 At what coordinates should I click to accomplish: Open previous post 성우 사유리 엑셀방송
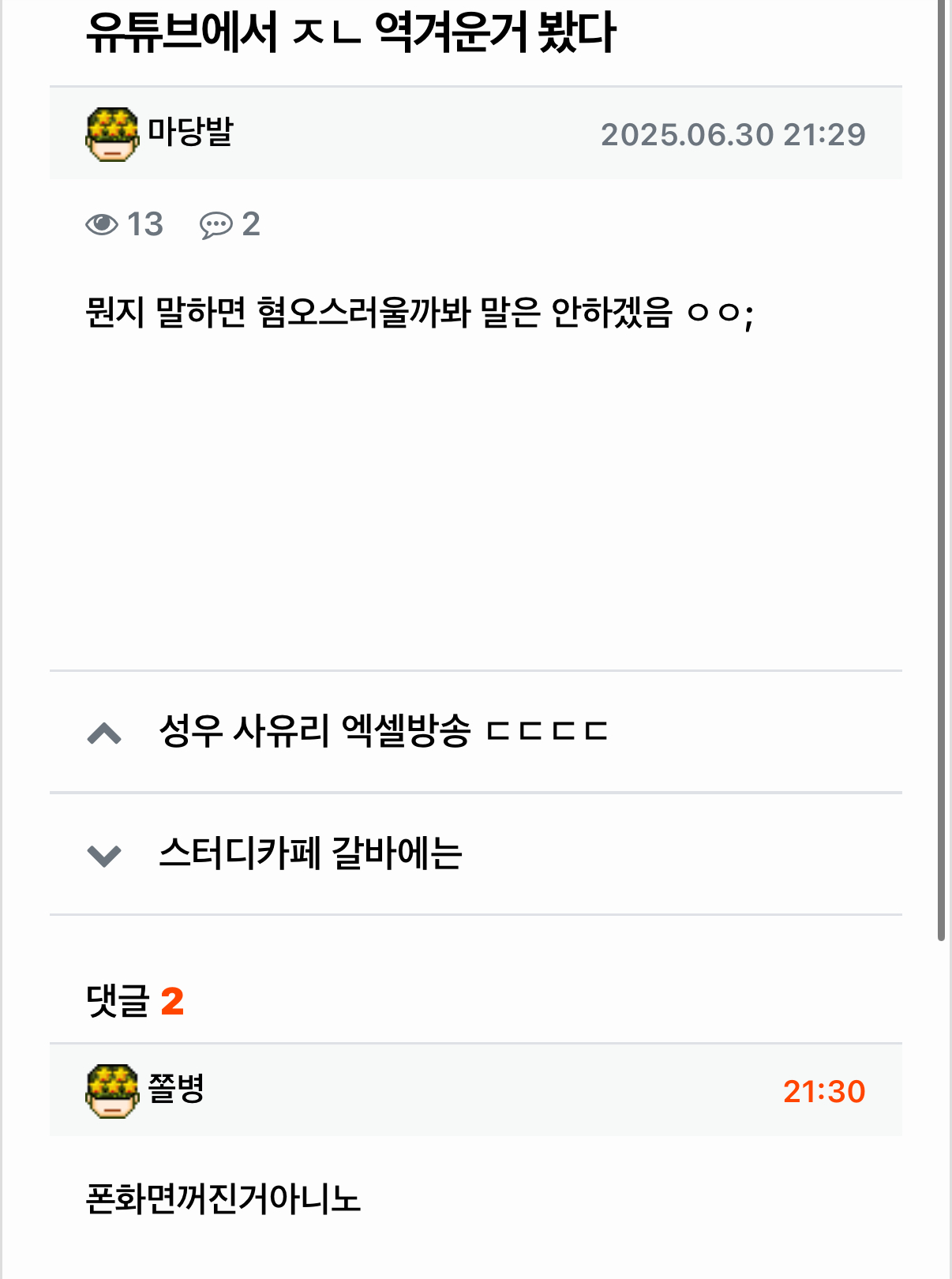383,731
